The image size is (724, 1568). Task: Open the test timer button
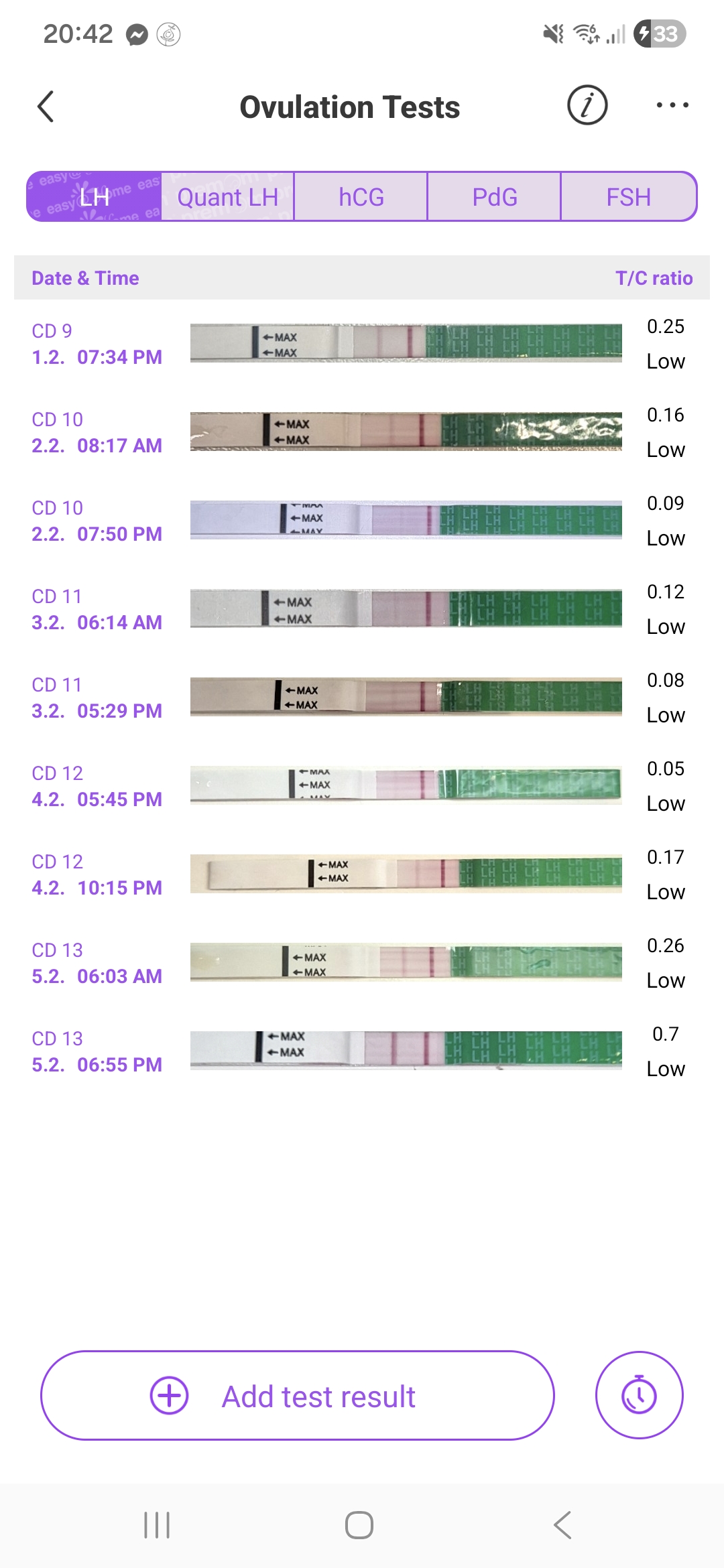(x=639, y=1395)
